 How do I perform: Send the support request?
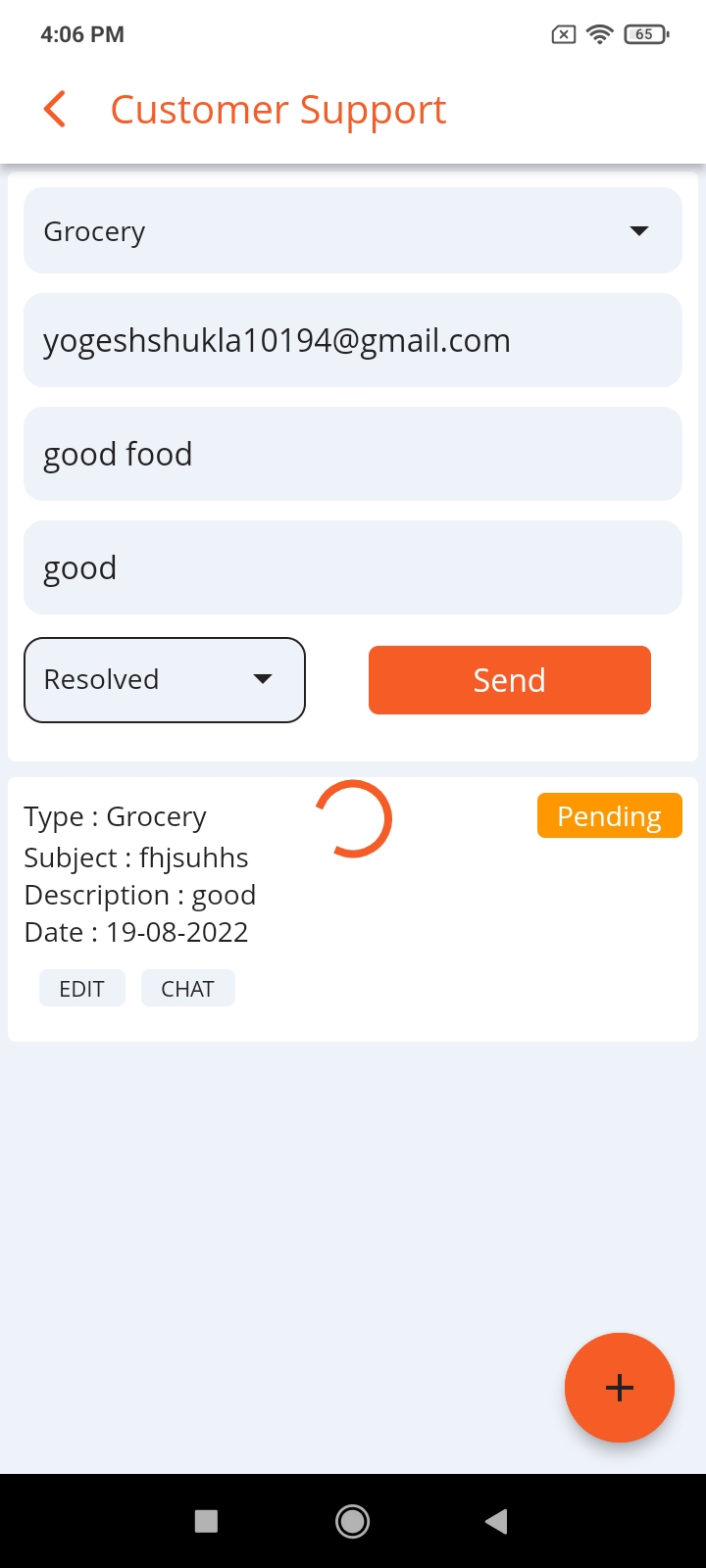tap(510, 680)
